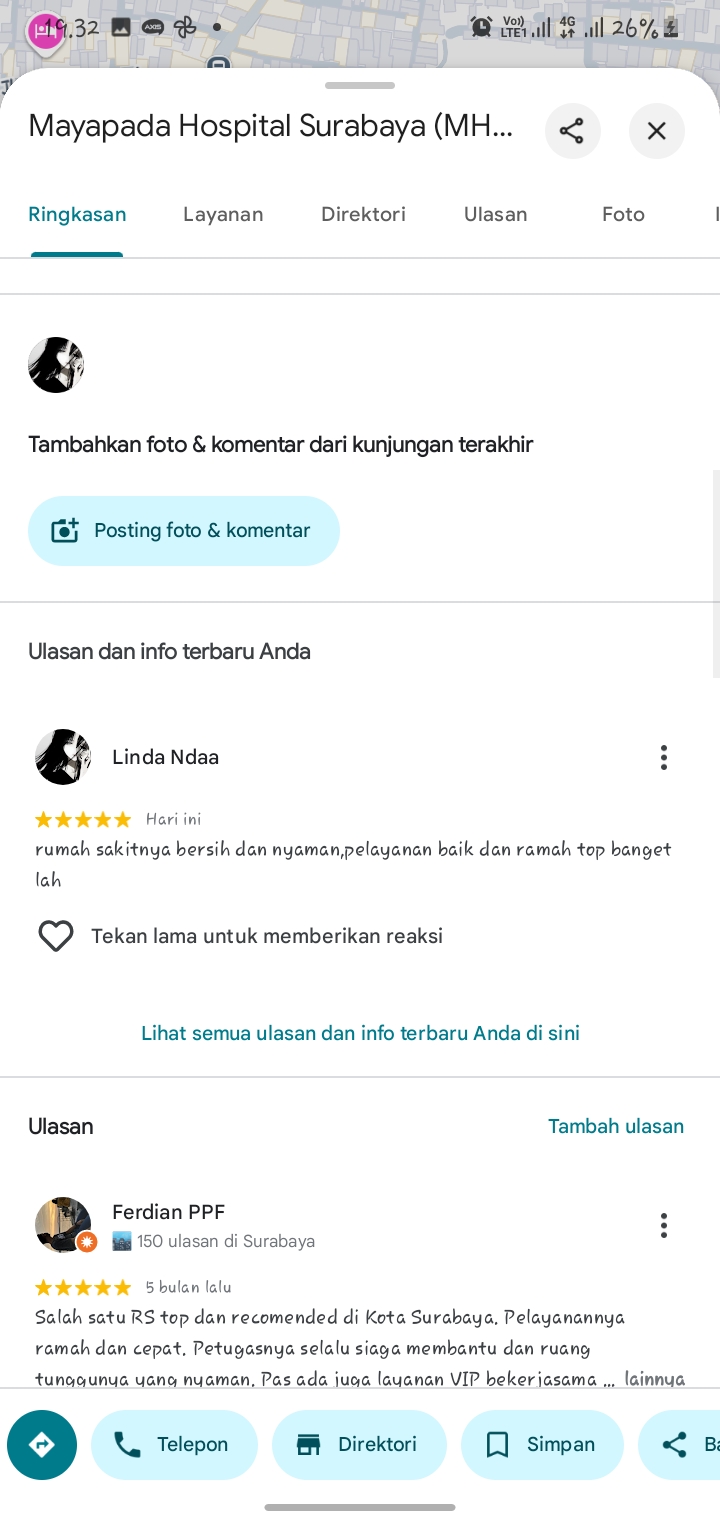
Task: Call the hospital with Telepon
Action: 174,1445
